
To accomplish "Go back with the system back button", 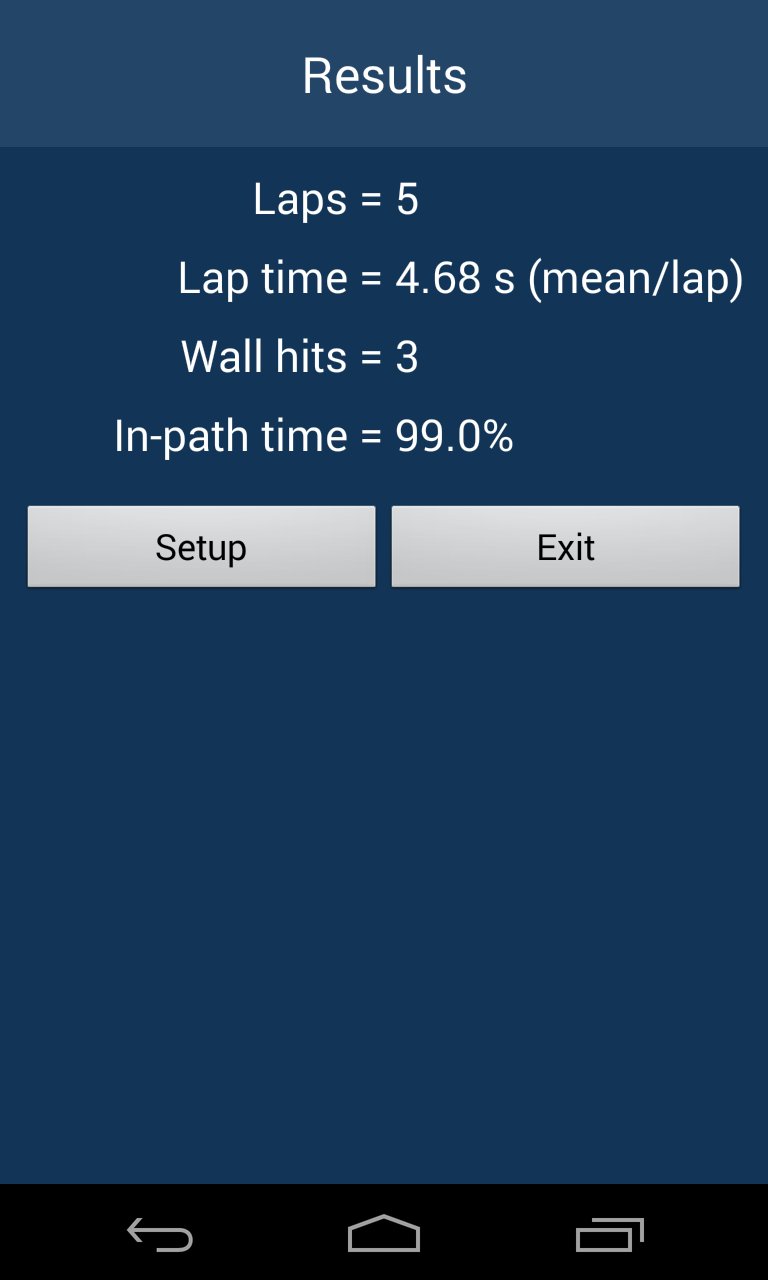I will pos(160,1235).
